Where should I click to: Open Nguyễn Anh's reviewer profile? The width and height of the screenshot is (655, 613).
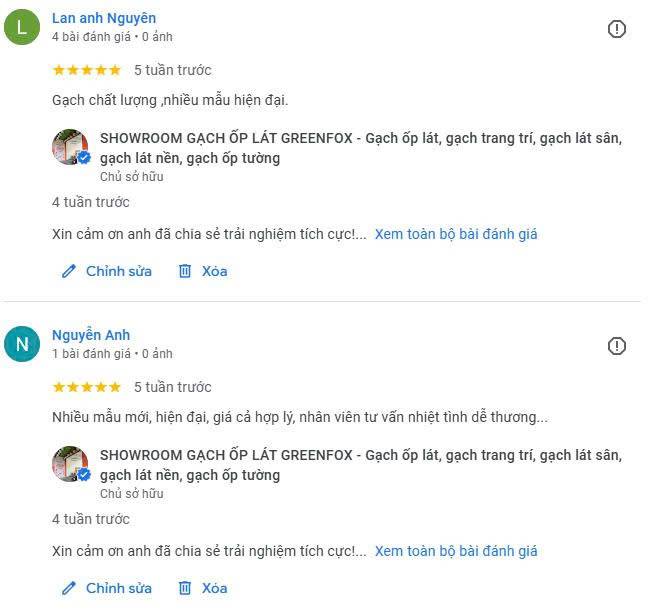[x=90, y=335]
